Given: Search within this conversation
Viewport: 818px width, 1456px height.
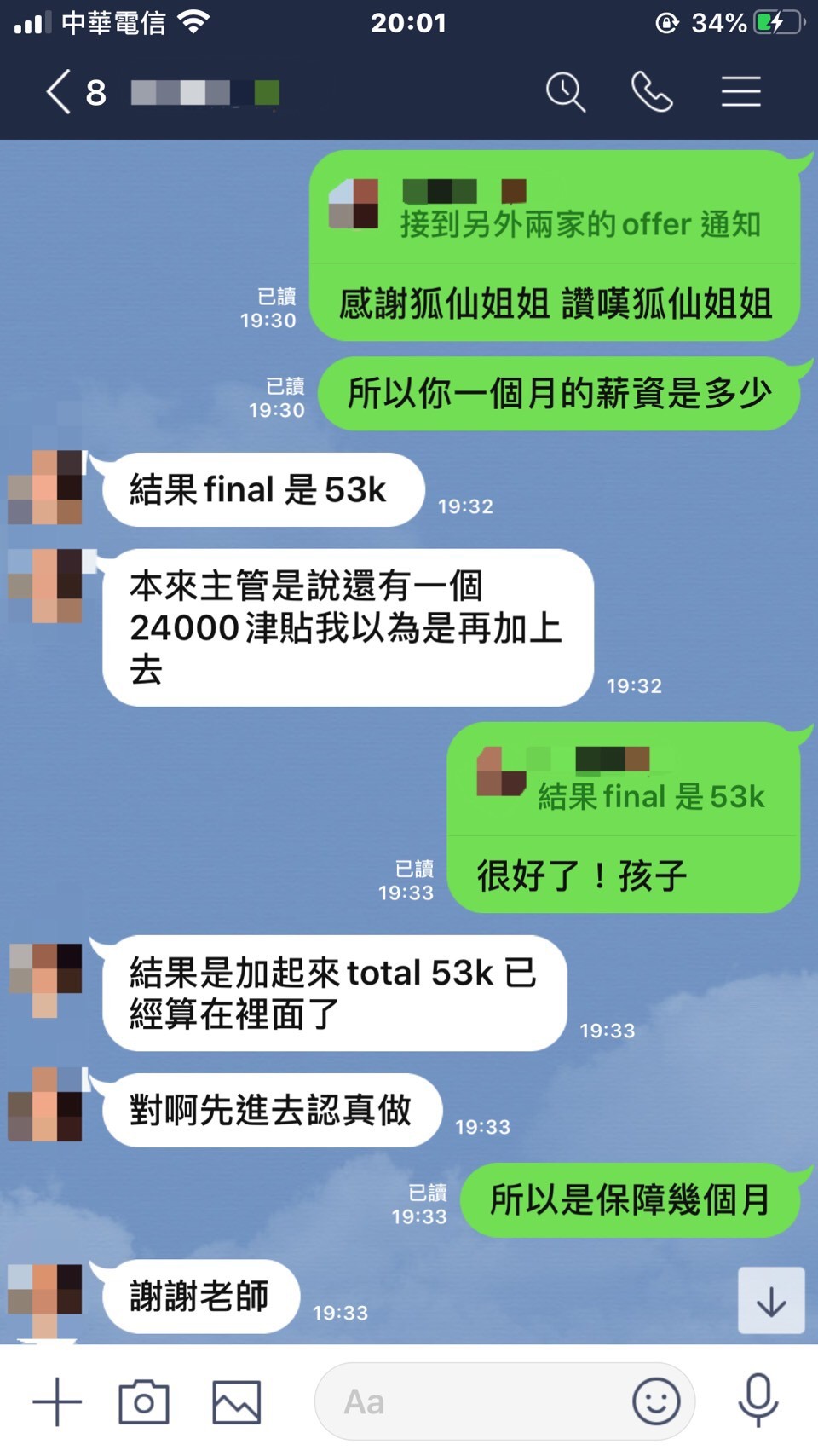Looking at the screenshot, I should pyautogui.click(x=565, y=92).
